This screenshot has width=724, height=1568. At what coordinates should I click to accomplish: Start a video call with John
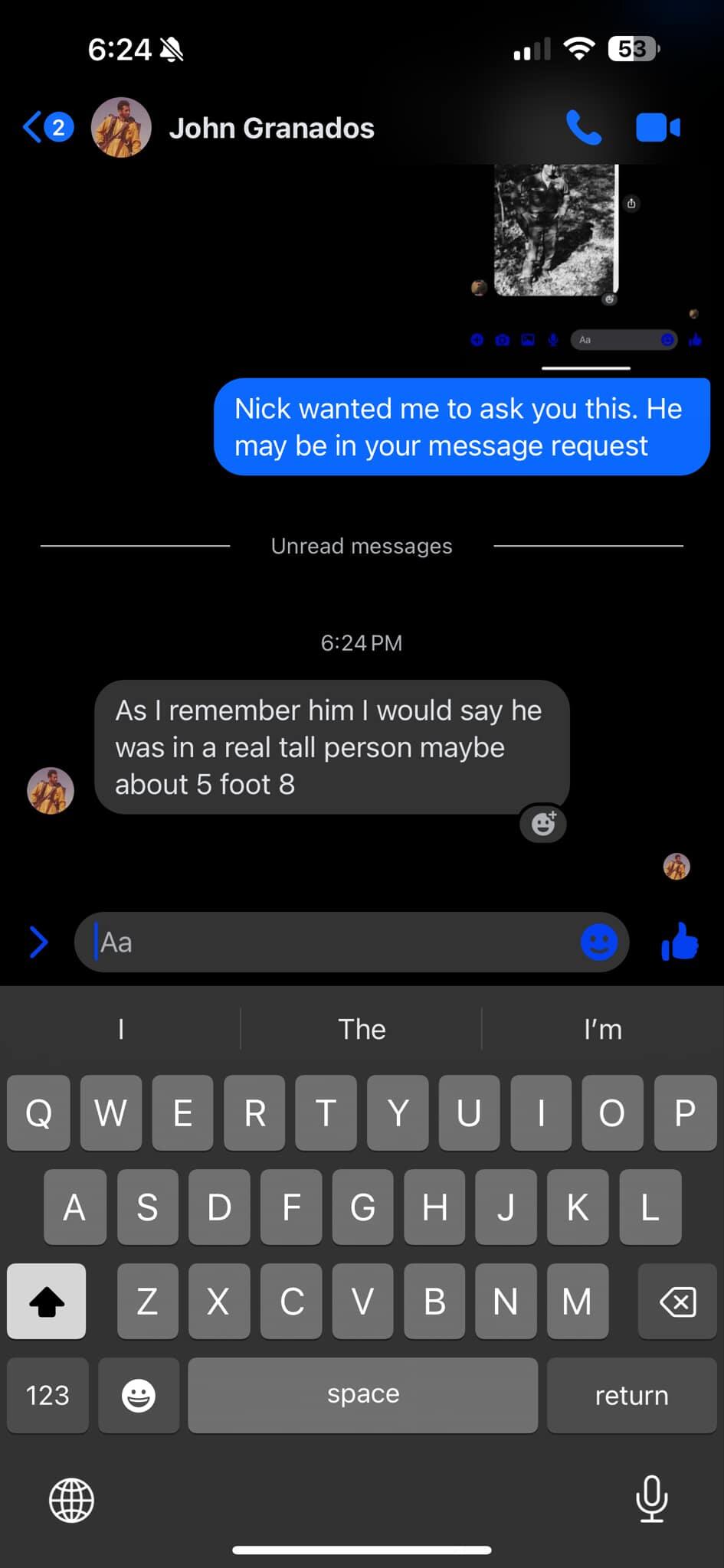click(x=658, y=128)
